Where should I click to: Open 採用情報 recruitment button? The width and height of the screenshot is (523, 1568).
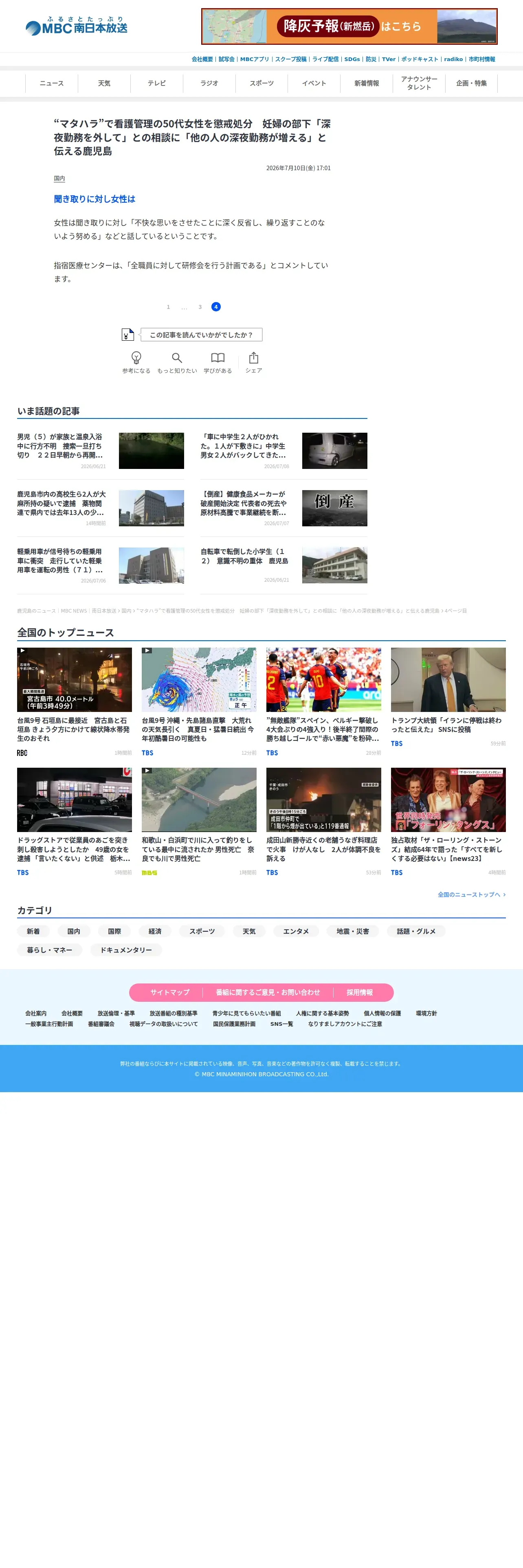(360, 992)
